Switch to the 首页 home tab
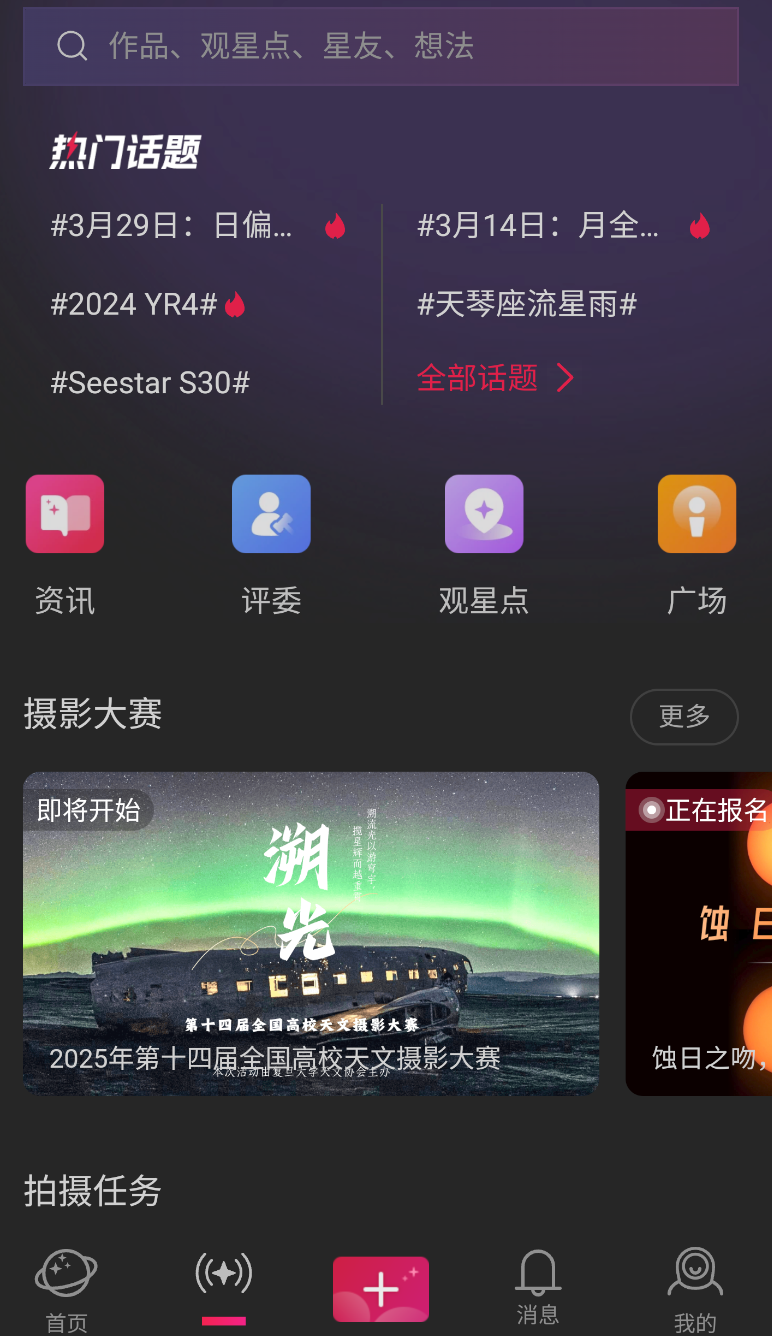This screenshot has width=772, height=1336. coord(66,1290)
